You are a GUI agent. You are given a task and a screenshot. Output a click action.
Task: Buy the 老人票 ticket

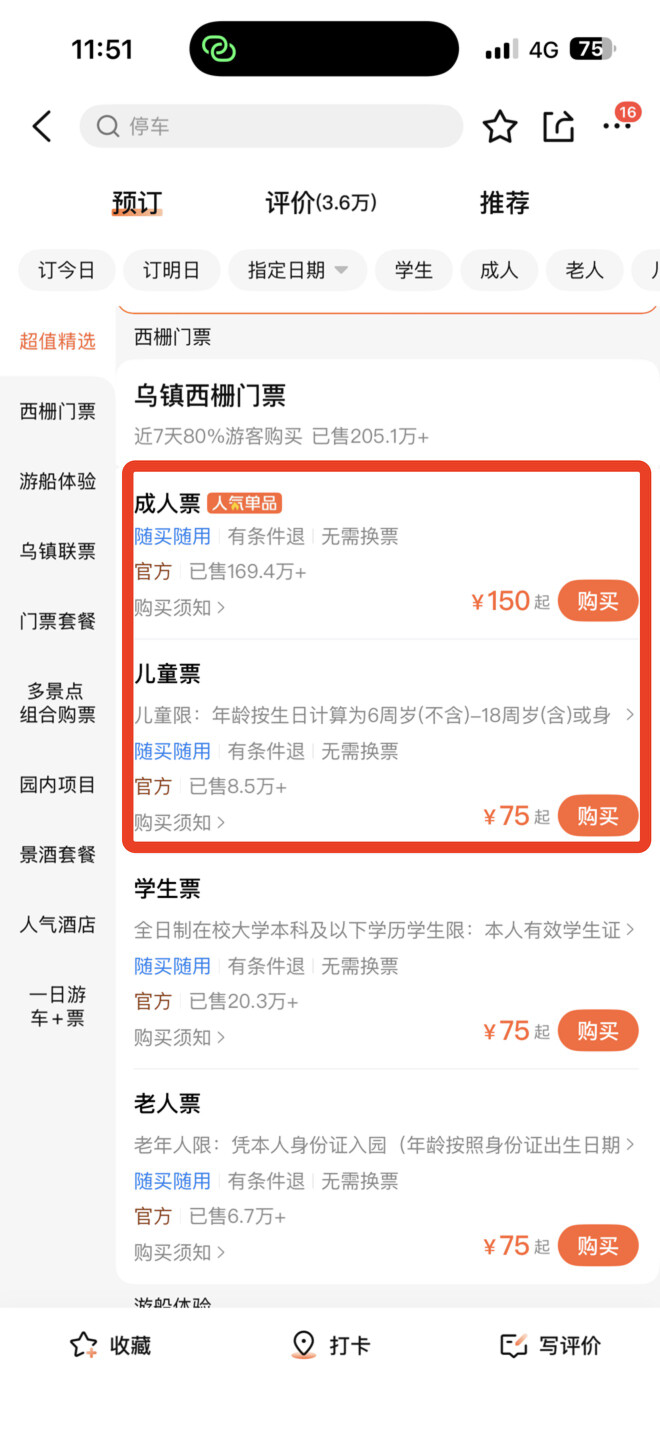coord(597,1246)
